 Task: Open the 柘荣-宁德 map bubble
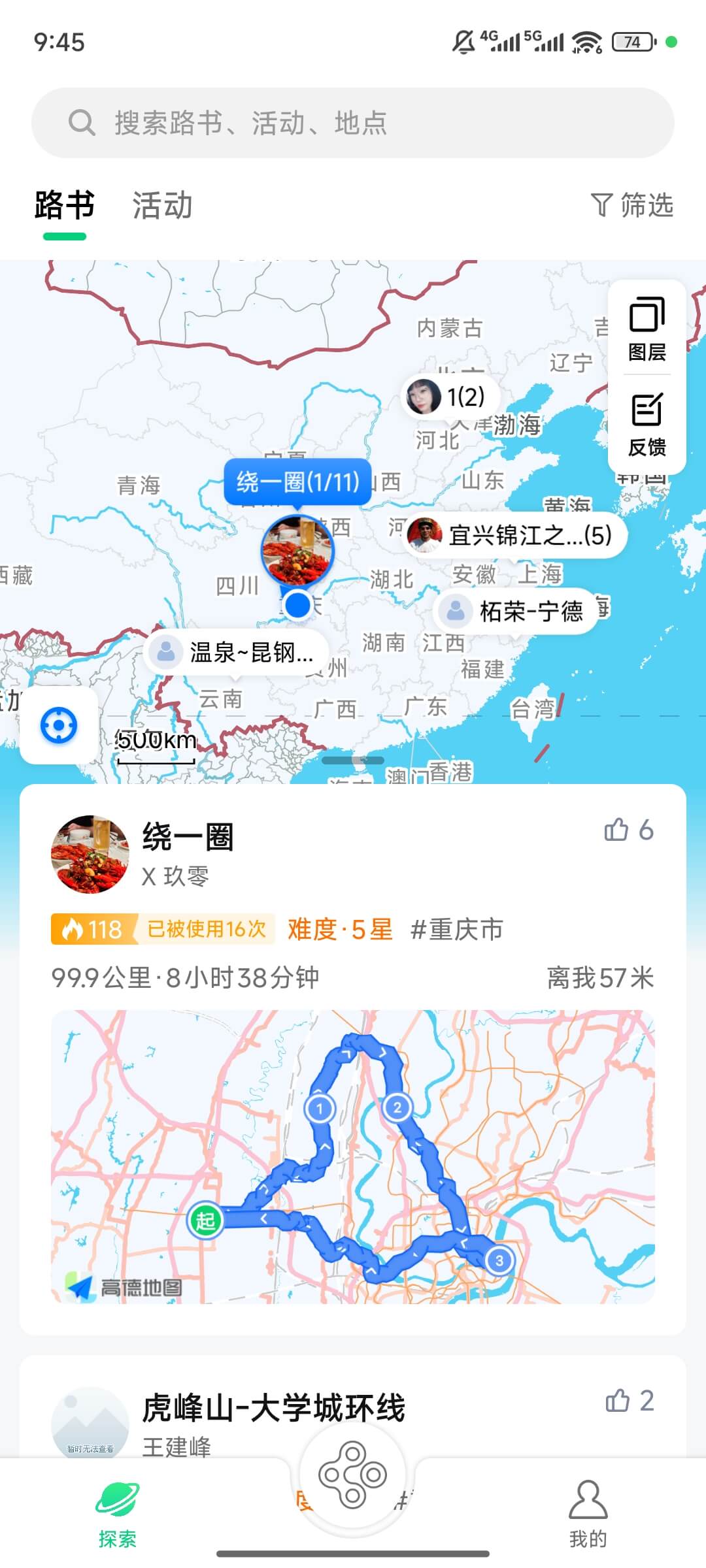[516, 612]
